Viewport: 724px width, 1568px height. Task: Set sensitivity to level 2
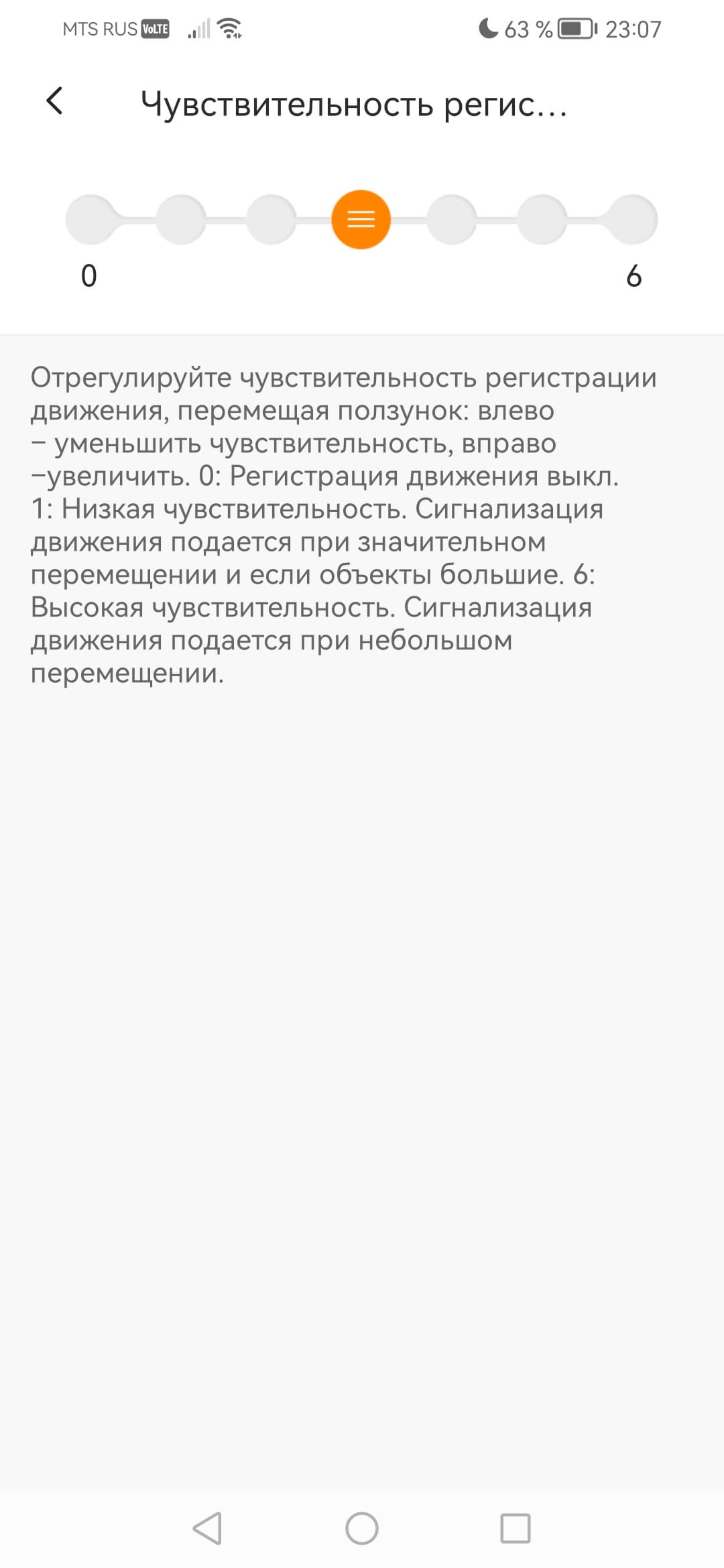coord(271,220)
